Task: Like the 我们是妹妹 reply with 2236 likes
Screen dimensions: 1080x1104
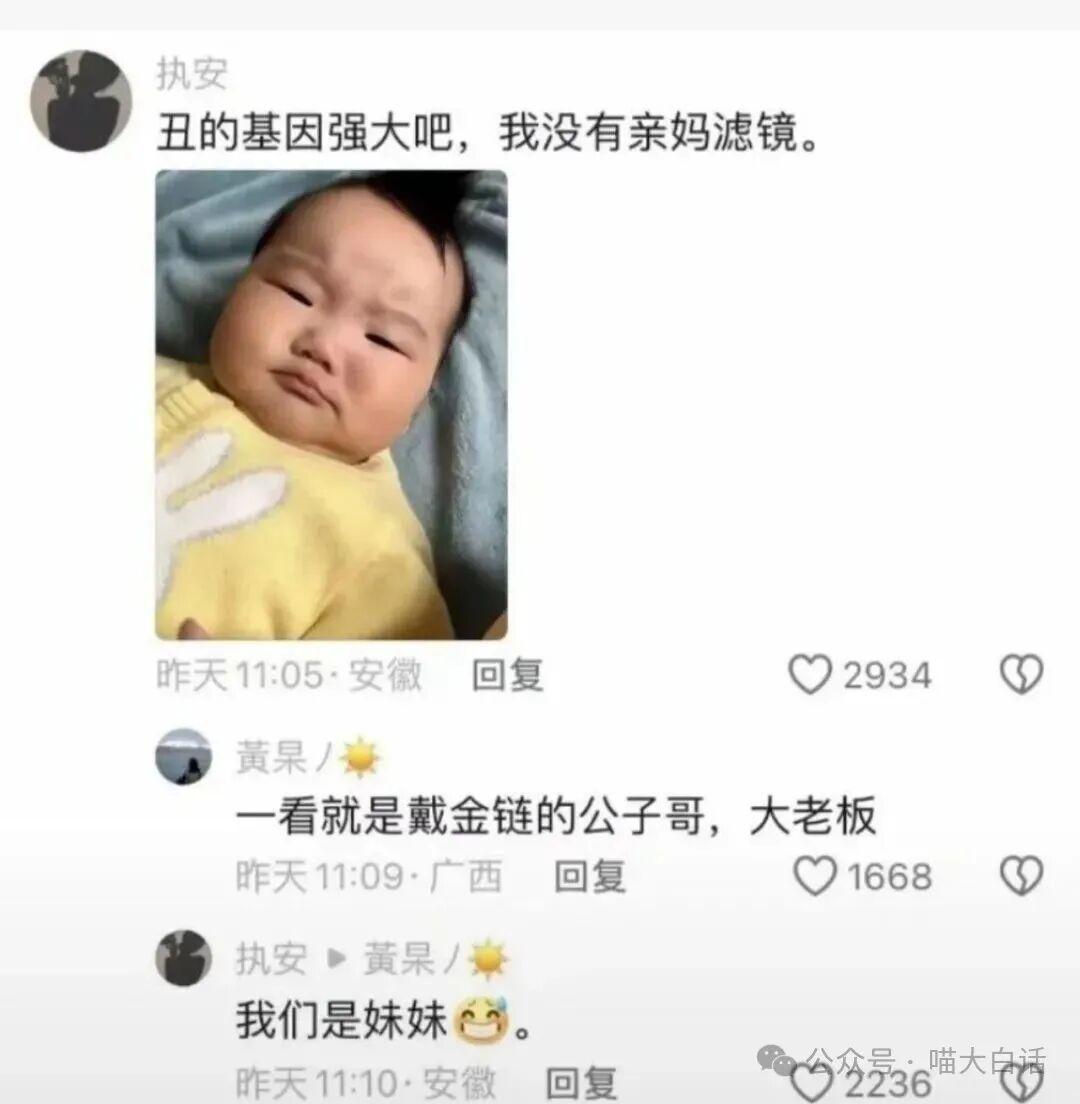Action: point(811,1082)
